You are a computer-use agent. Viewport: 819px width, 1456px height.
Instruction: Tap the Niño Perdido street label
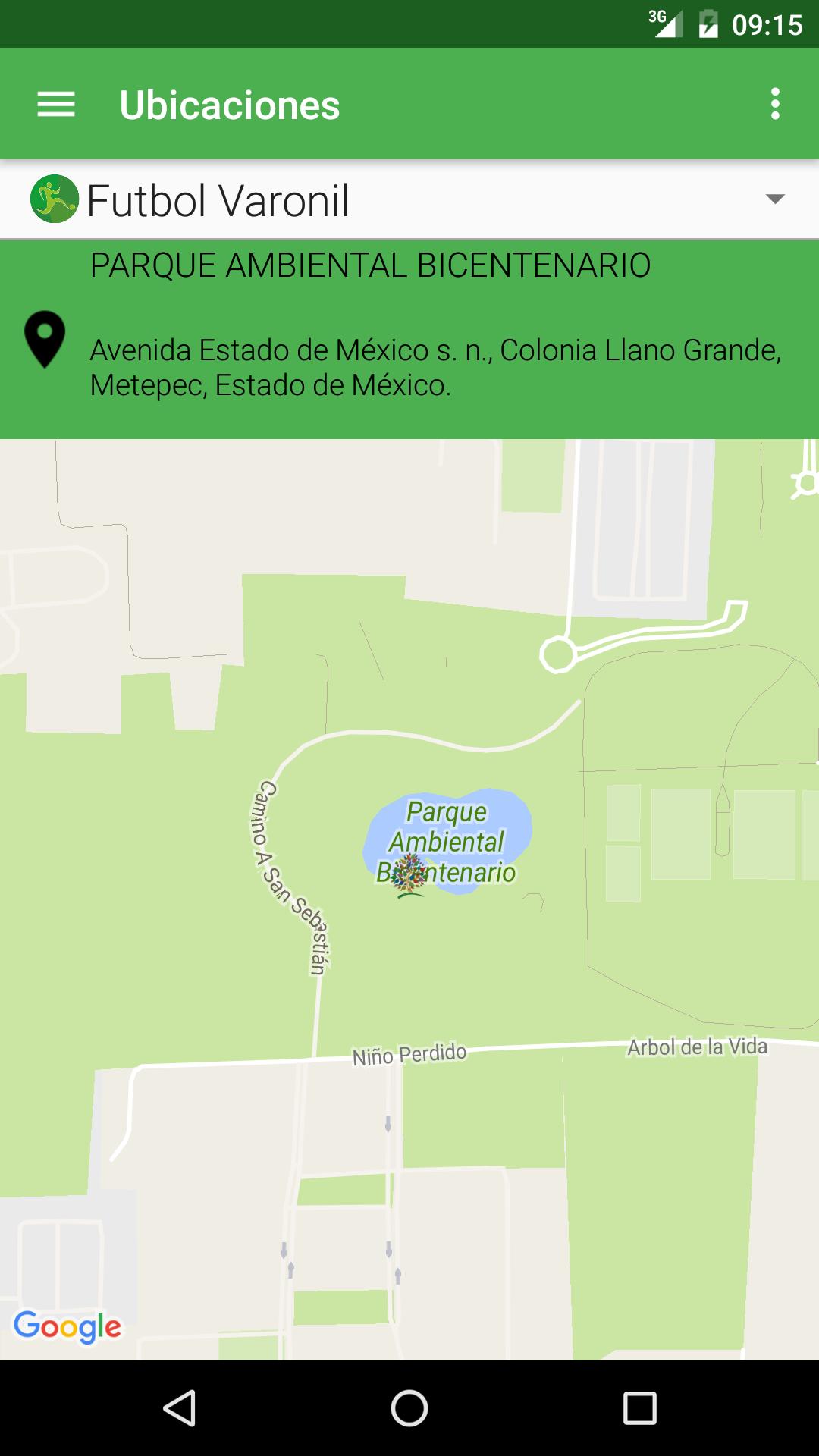(x=409, y=1053)
